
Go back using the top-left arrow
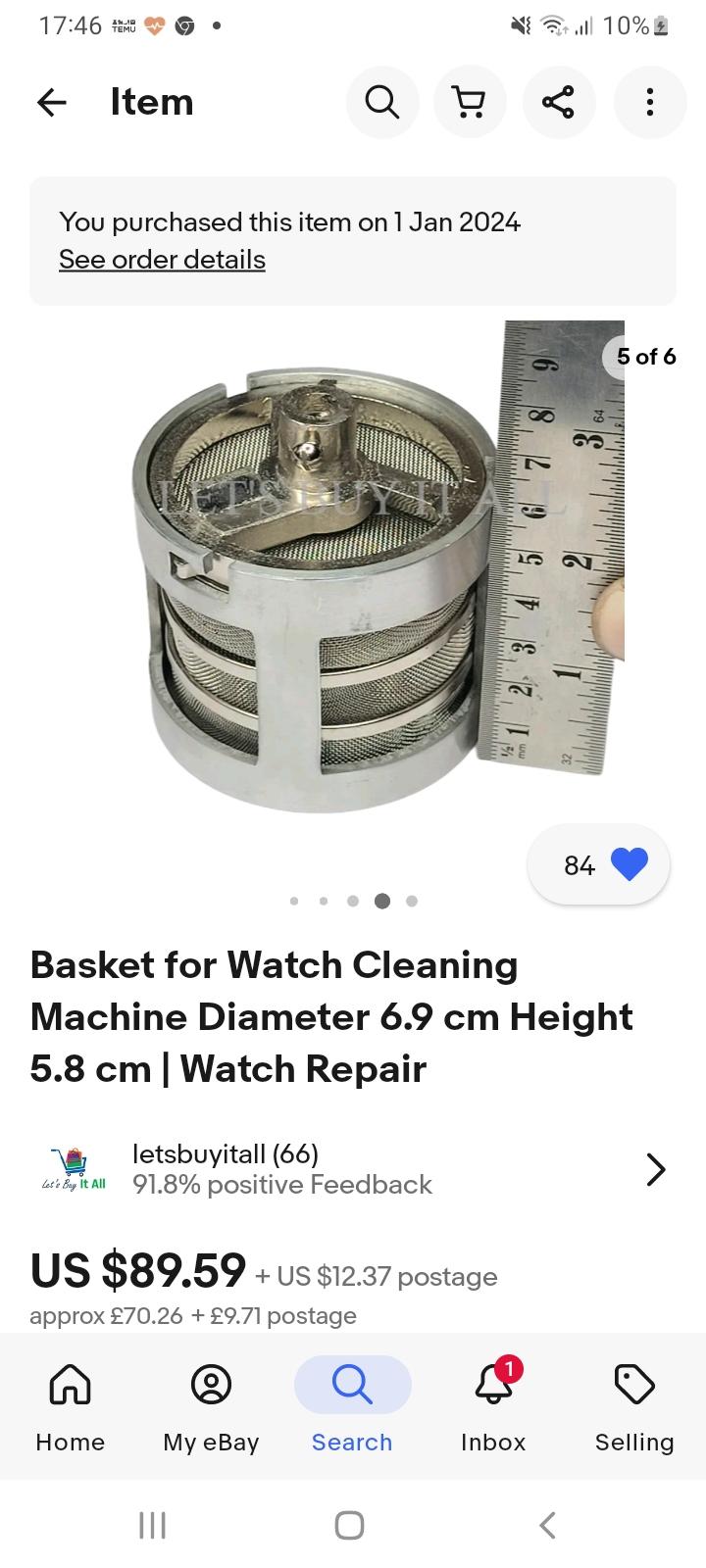click(x=52, y=102)
